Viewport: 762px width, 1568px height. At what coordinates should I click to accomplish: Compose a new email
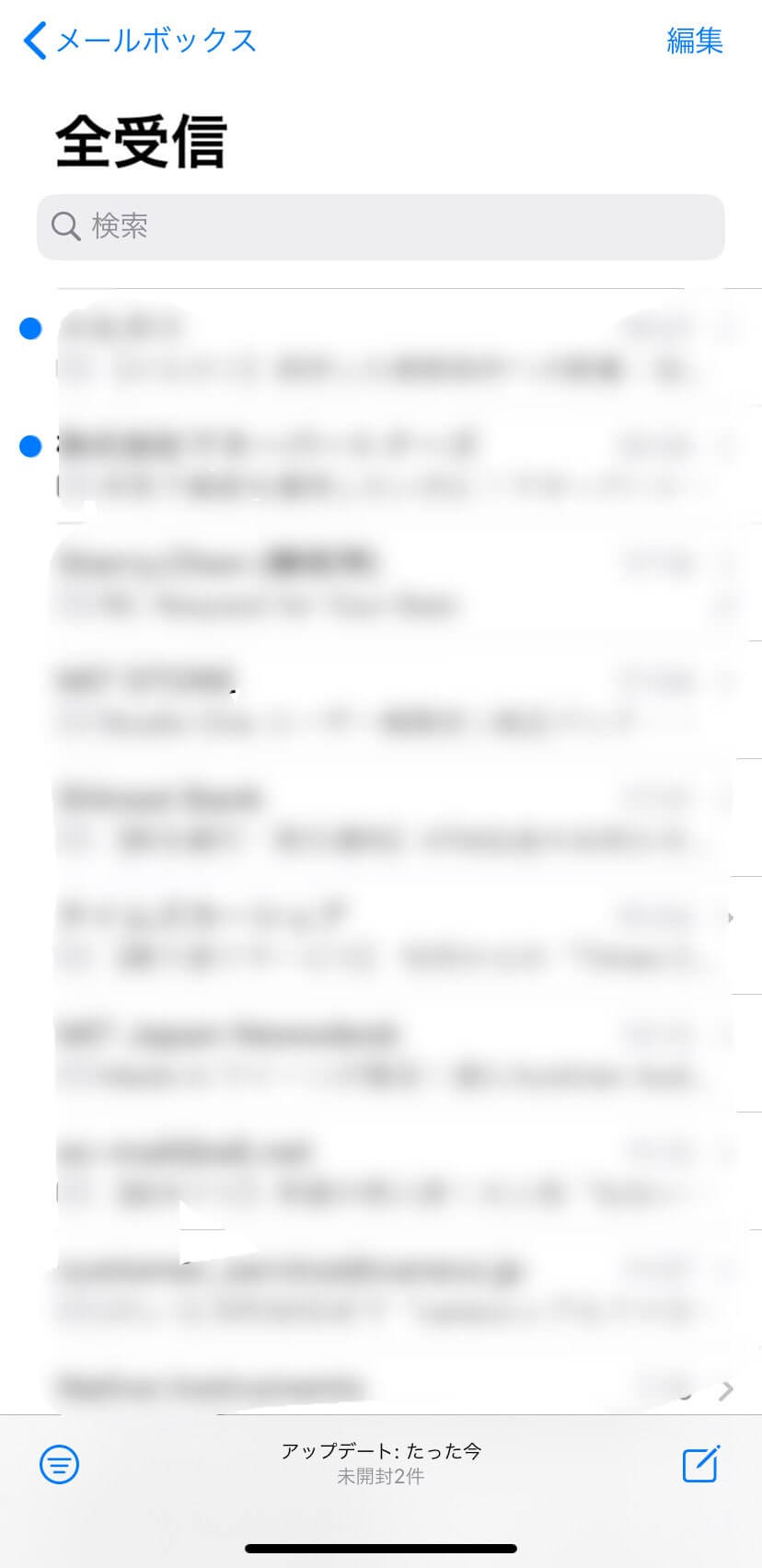(700, 1464)
